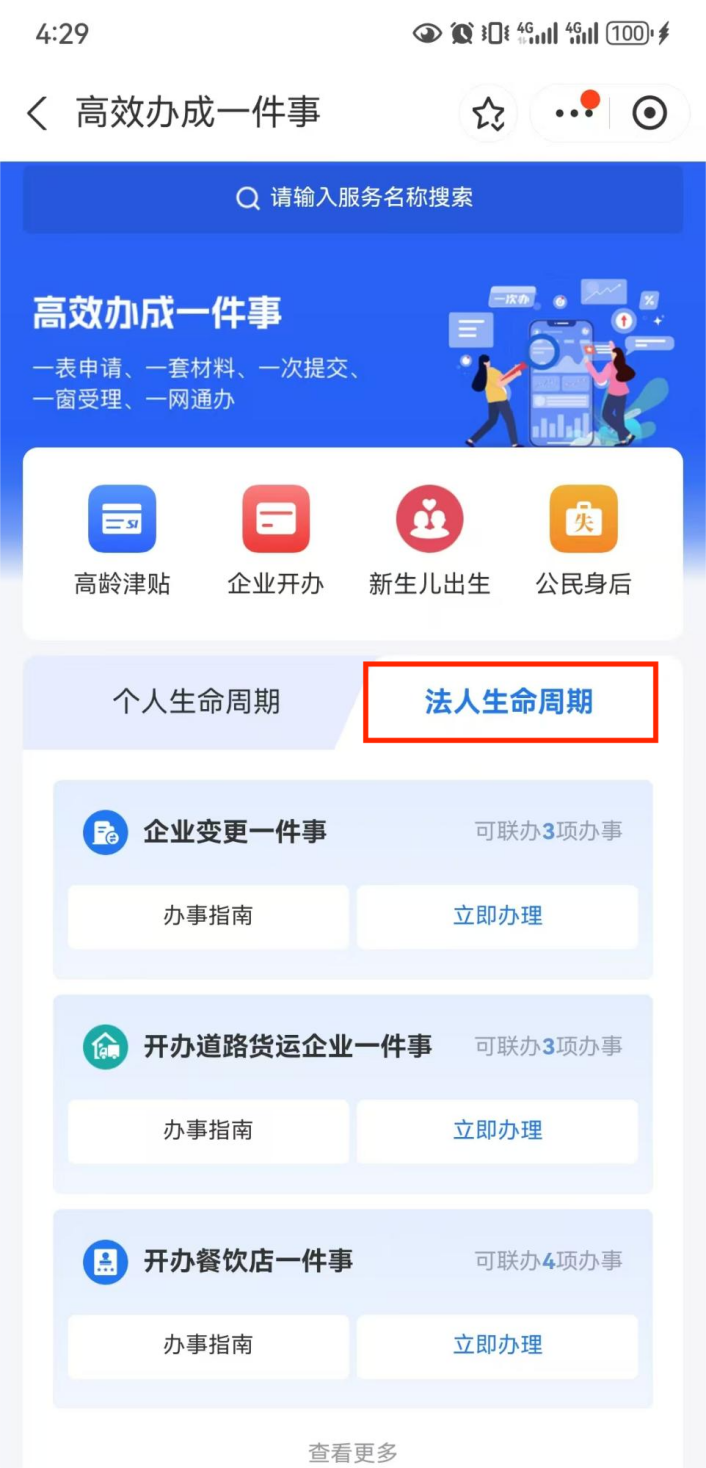Start 立即办理 for 开办道路货运企业一件事
706x1468 pixels.
tap(497, 1131)
